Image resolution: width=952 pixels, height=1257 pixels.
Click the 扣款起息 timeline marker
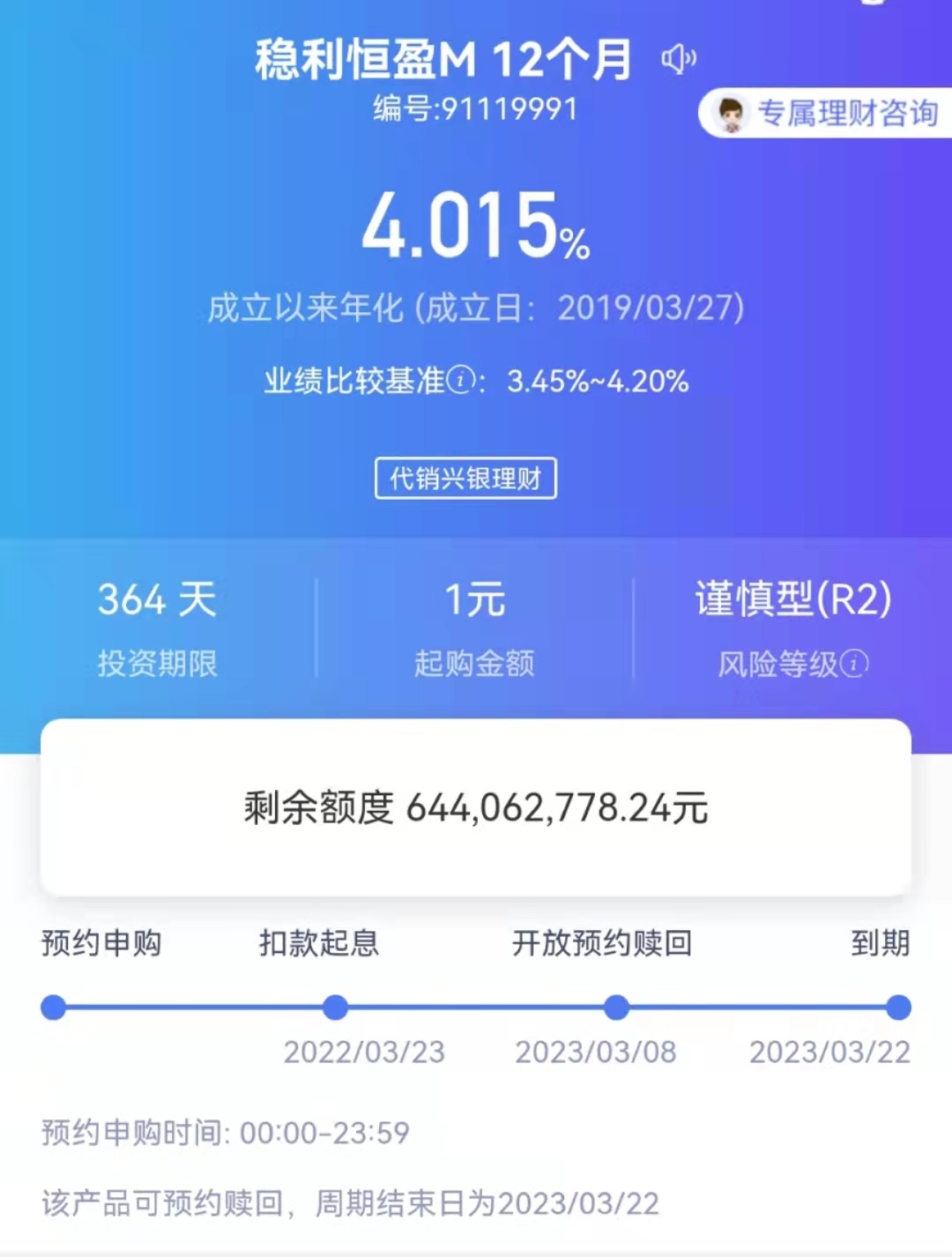point(335,1007)
